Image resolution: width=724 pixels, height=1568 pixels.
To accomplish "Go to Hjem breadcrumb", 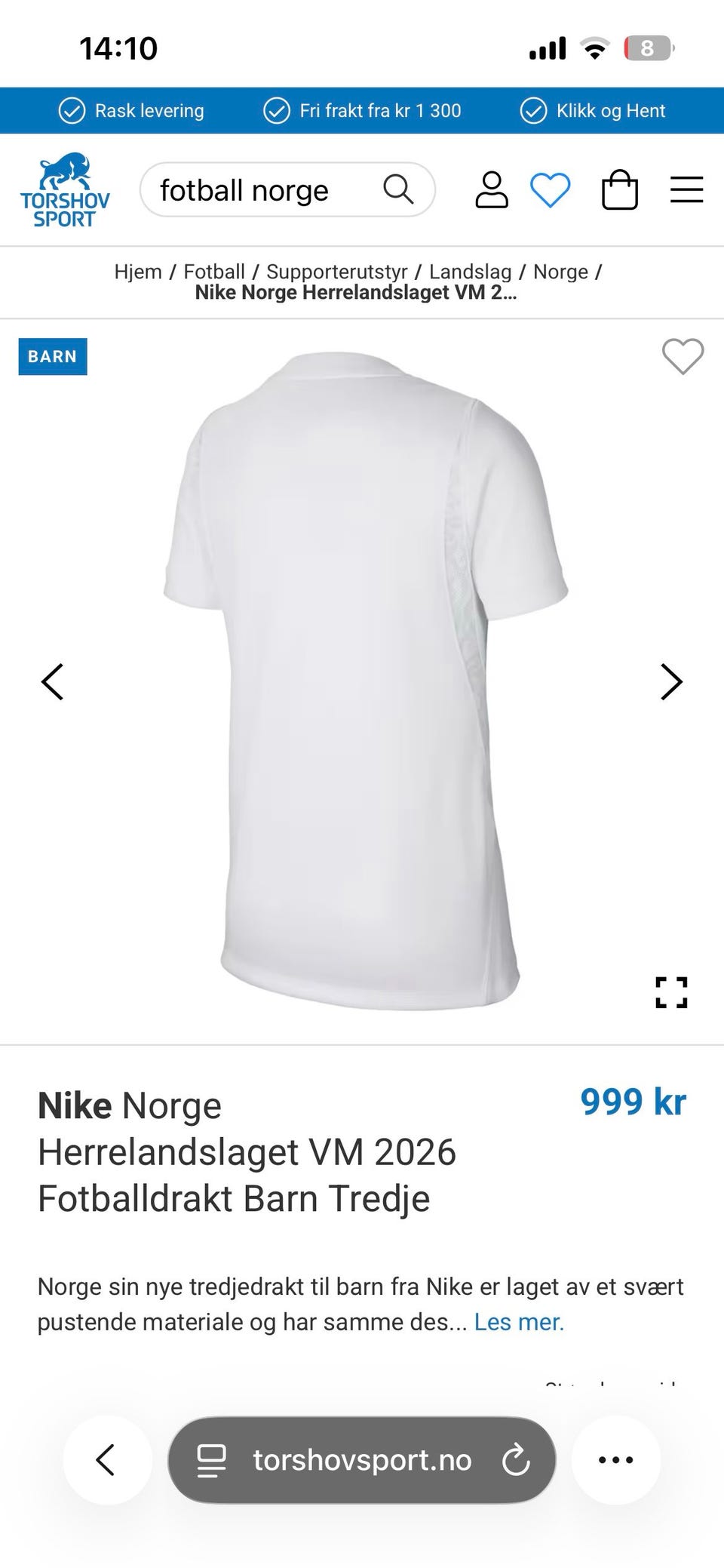I will pos(138,272).
